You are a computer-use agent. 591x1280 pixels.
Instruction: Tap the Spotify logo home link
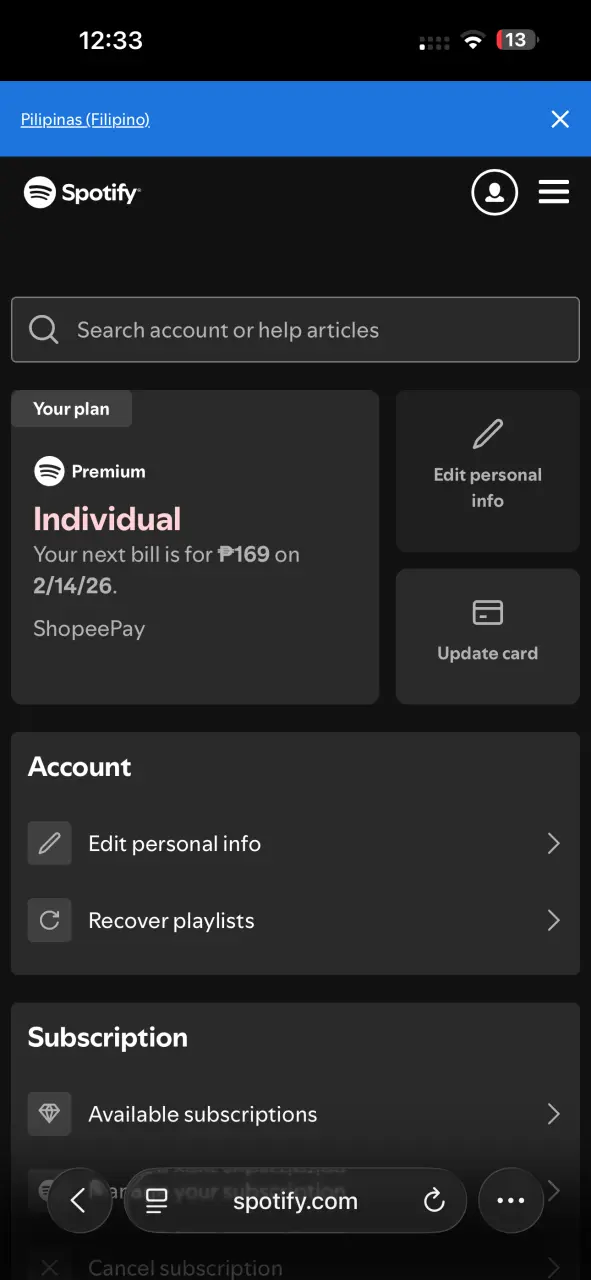click(x=82, y=192)
